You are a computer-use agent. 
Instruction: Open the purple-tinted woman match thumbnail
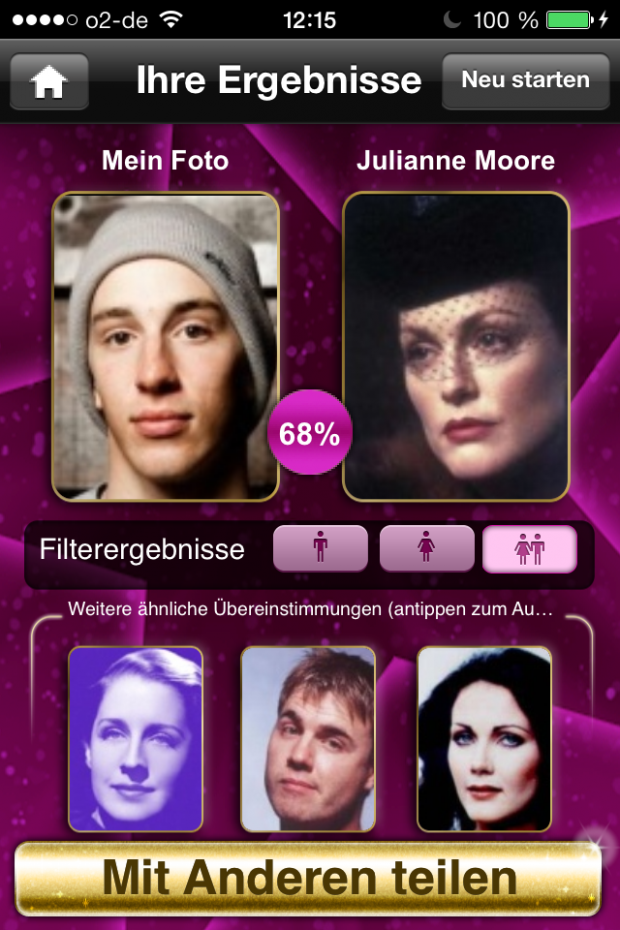136,739
